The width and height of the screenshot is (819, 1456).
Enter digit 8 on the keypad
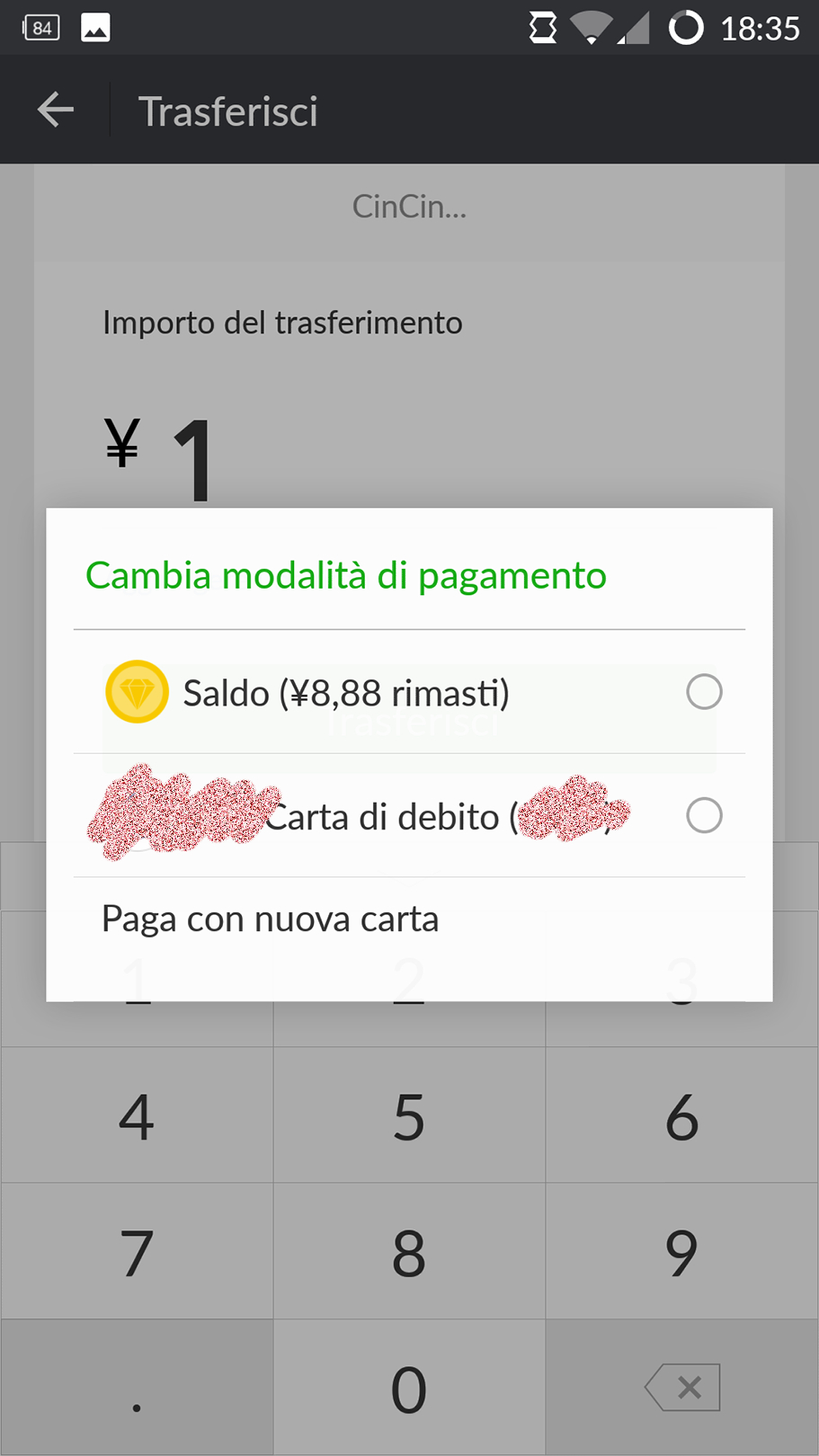409,1252
